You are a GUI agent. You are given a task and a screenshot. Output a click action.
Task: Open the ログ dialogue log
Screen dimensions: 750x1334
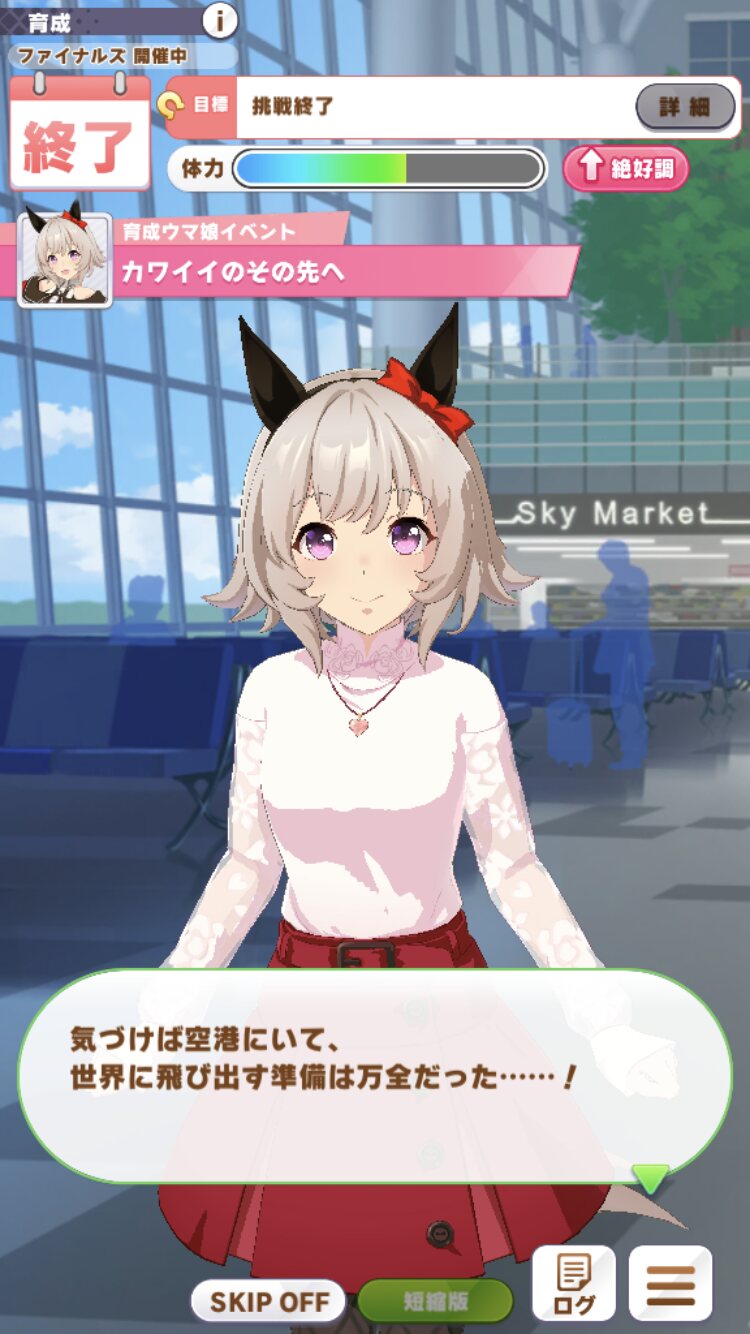[x=573, y=1284]
